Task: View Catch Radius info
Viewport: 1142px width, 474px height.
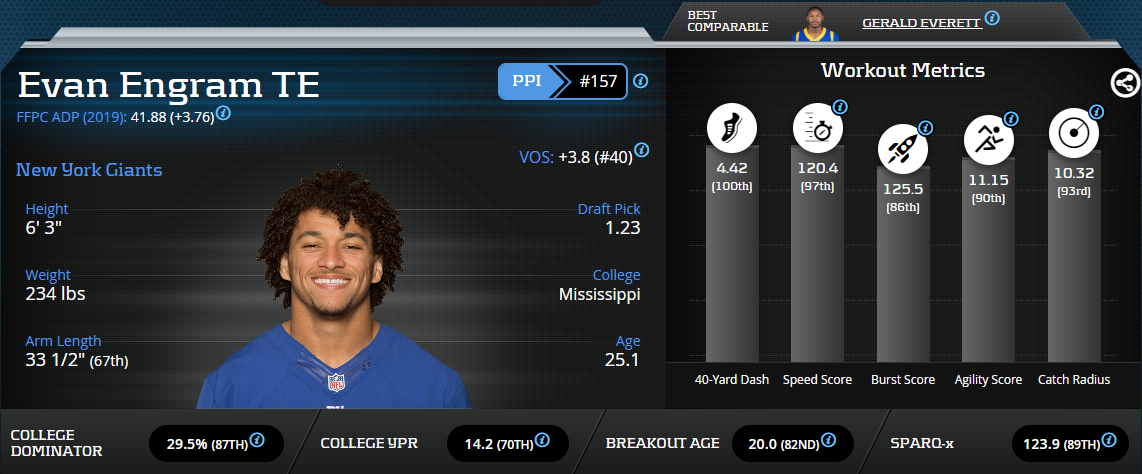Action: pyautogui.click(x=1096, y=112)
